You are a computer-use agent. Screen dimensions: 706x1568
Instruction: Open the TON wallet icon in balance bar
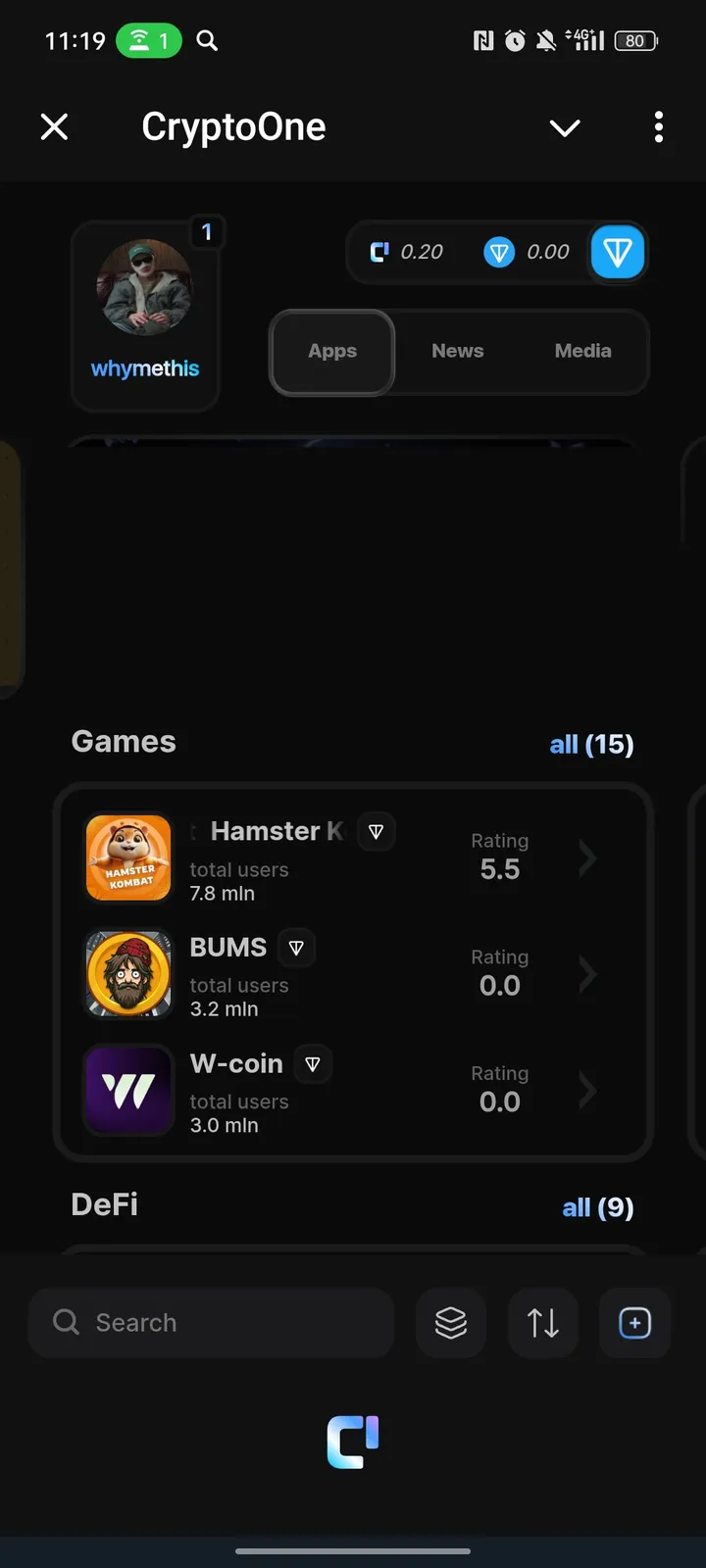pyautogui.click(x=617, y=252)
